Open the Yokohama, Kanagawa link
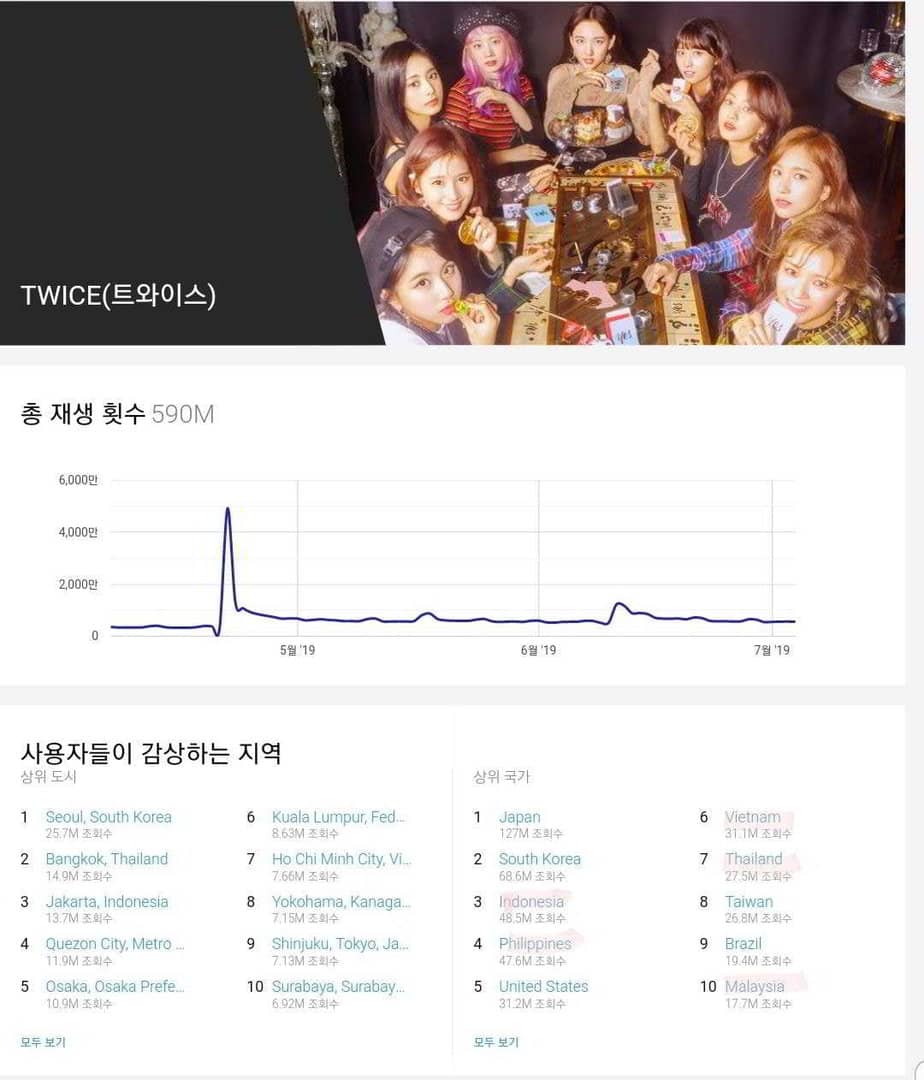The image size is (924, 1080). coord(341,902)
